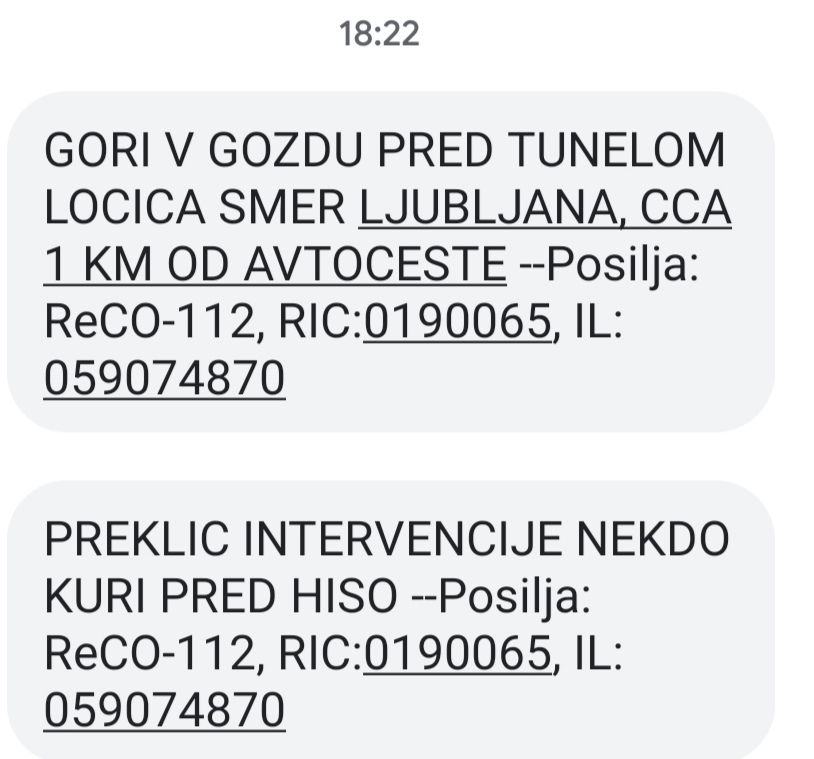Call 059074870 from the GORI V GOZDU message

click(165, 379)
